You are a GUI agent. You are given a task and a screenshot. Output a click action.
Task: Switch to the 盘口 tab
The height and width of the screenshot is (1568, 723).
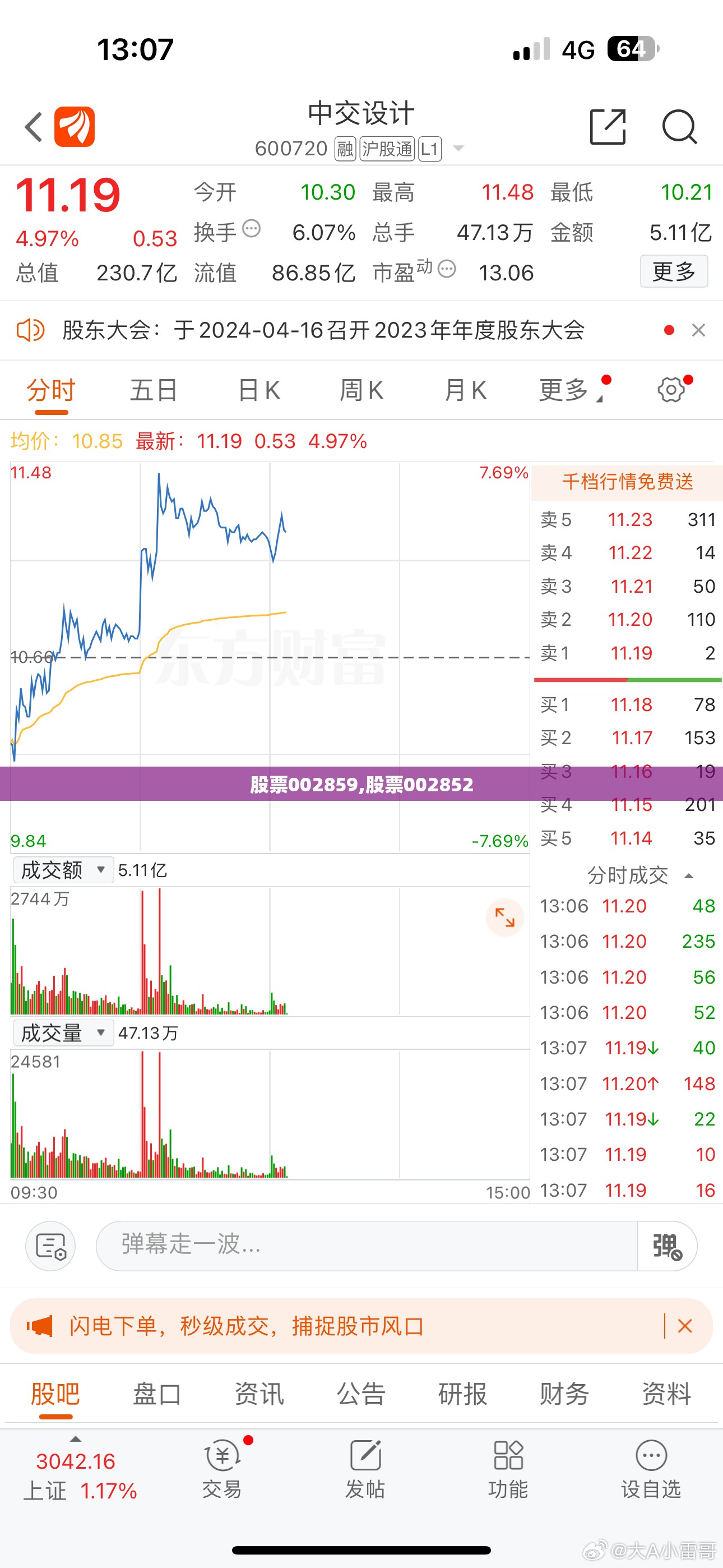pos(157,1394)
